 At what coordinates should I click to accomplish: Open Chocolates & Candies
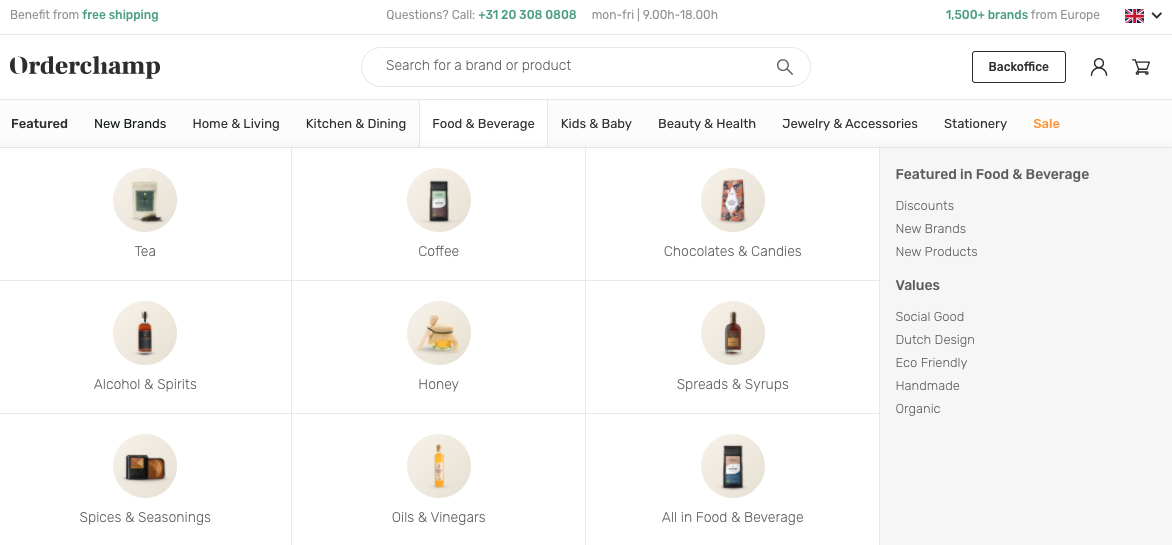click(732, 214)
